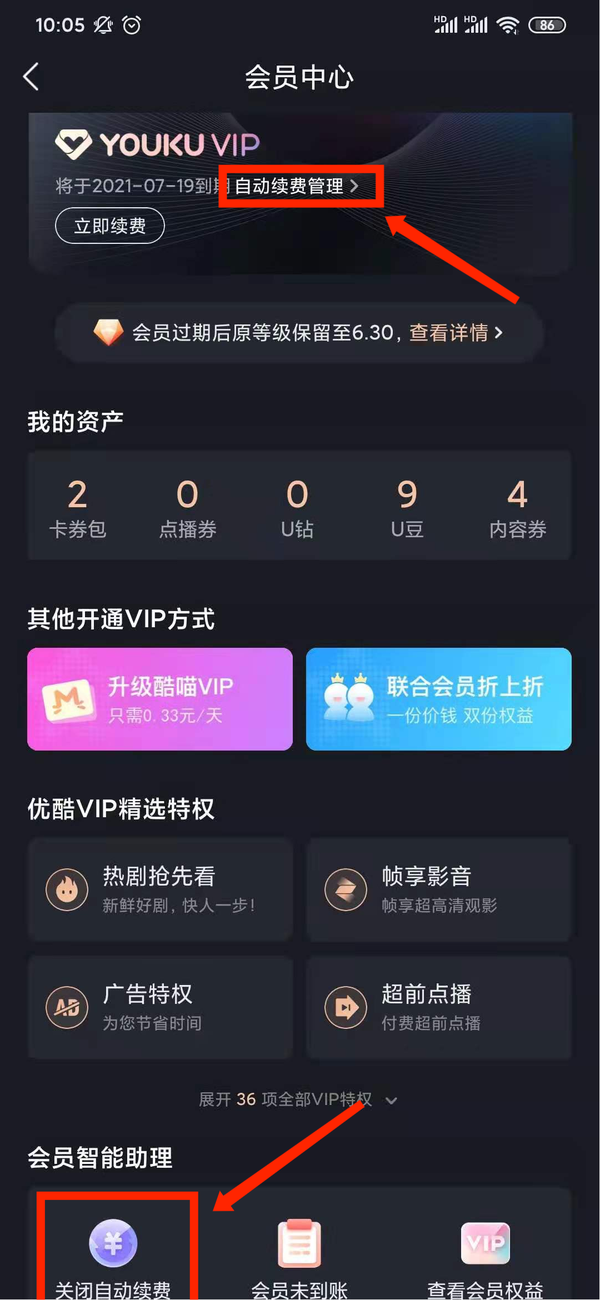The image size is (600, 1300).
Task: Open U钻 balance
Action: pyautogui.click(x=297, y=508)
